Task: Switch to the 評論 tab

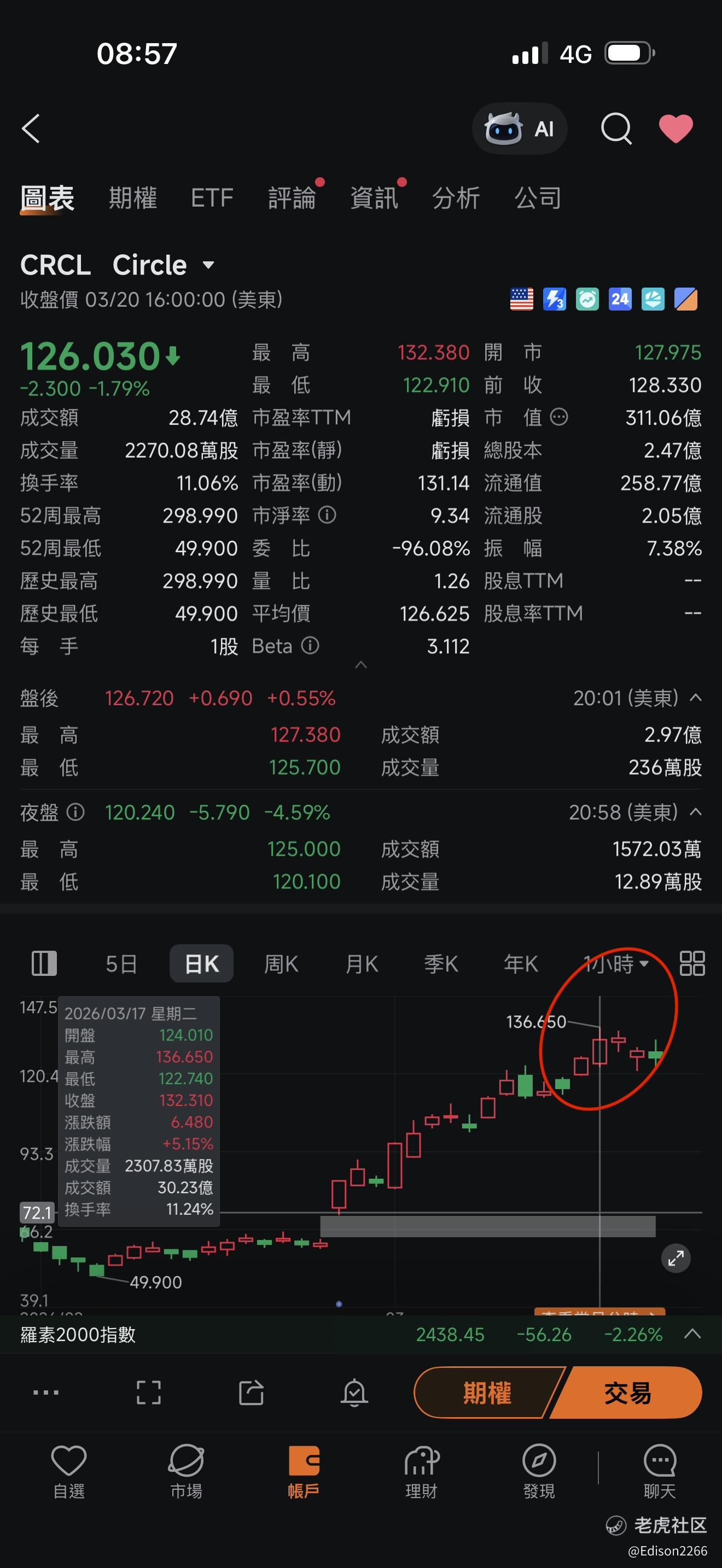Action: click(x=292, y=198)
